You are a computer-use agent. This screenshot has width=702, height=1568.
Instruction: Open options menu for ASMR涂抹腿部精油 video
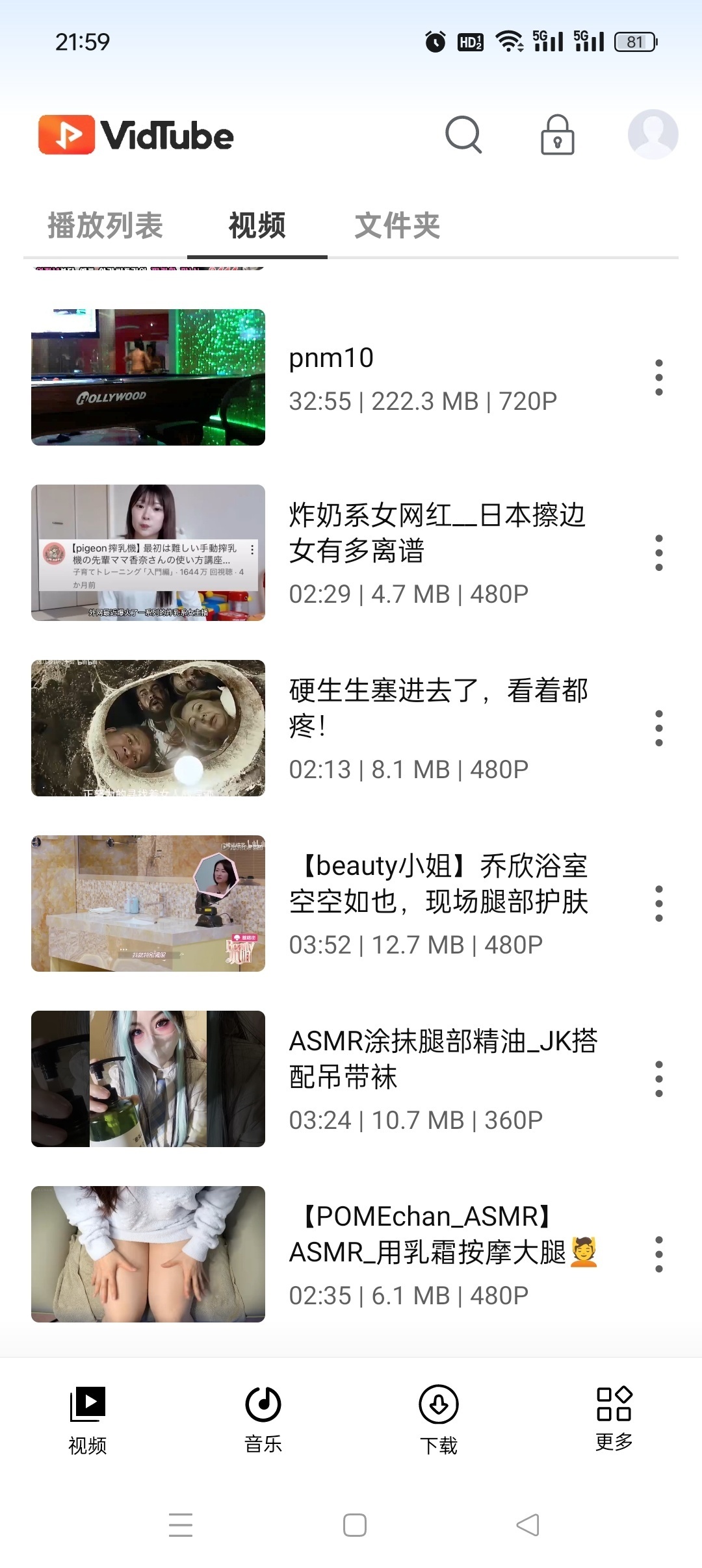coord(658,1078)
